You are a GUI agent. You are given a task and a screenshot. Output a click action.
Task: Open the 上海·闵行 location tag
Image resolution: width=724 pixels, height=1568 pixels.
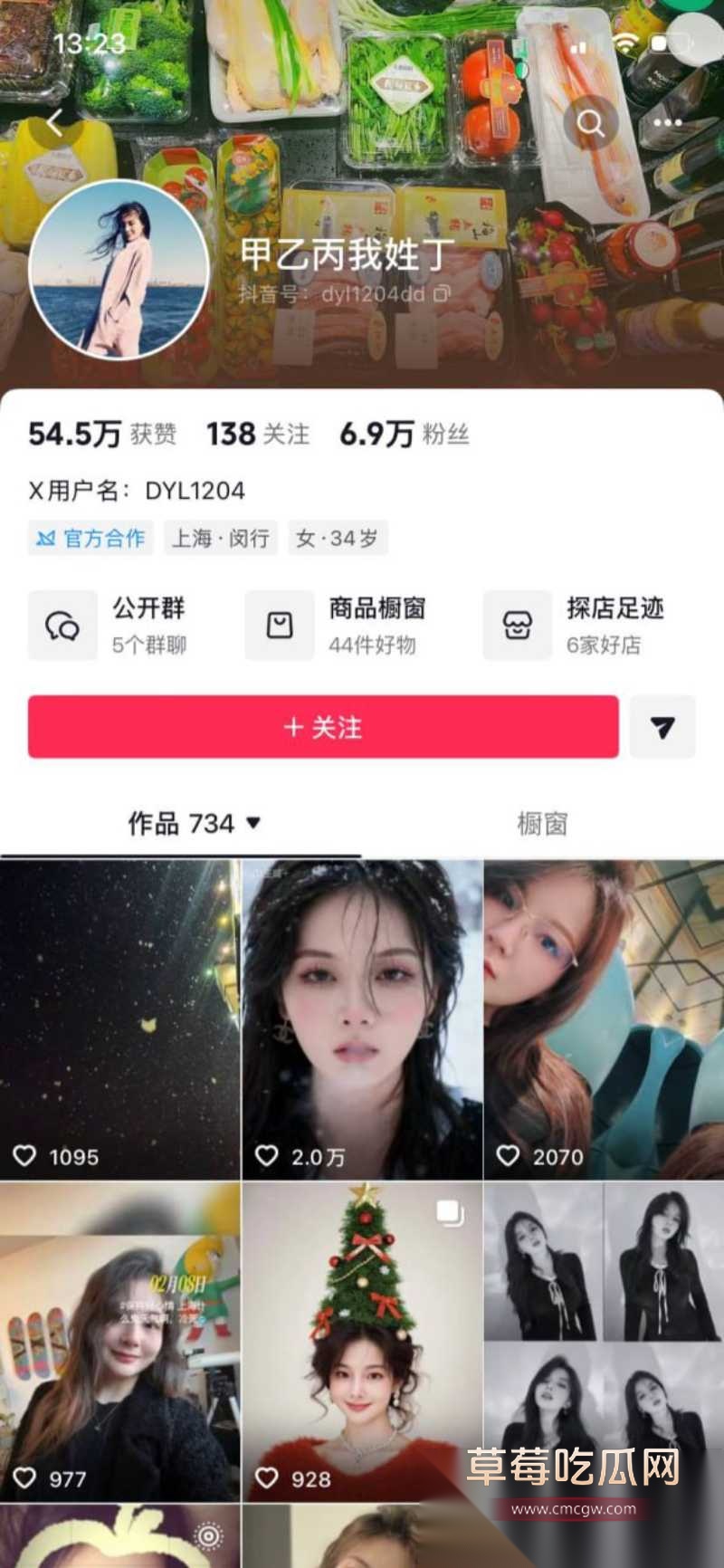click(x=220, y=538)
